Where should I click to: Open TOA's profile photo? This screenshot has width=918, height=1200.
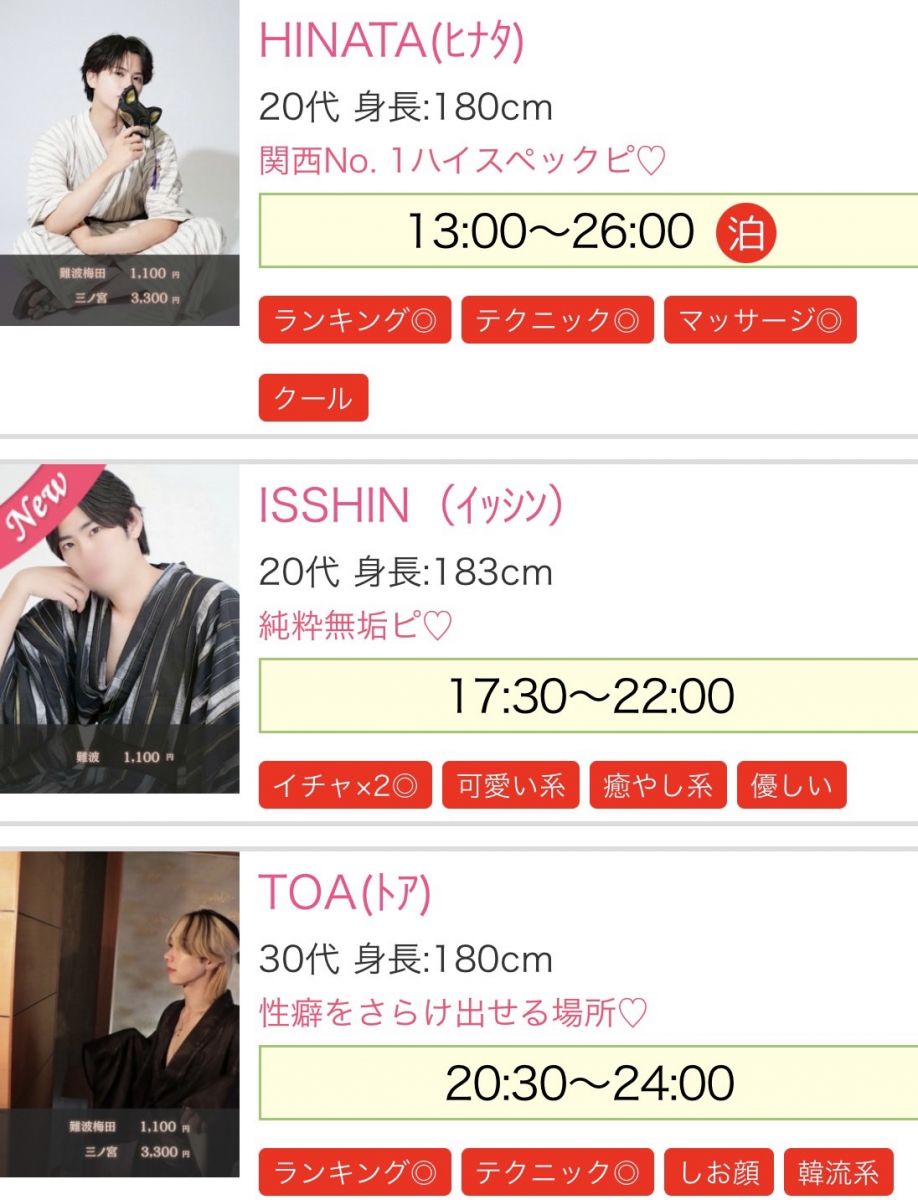pos(120,1014)
